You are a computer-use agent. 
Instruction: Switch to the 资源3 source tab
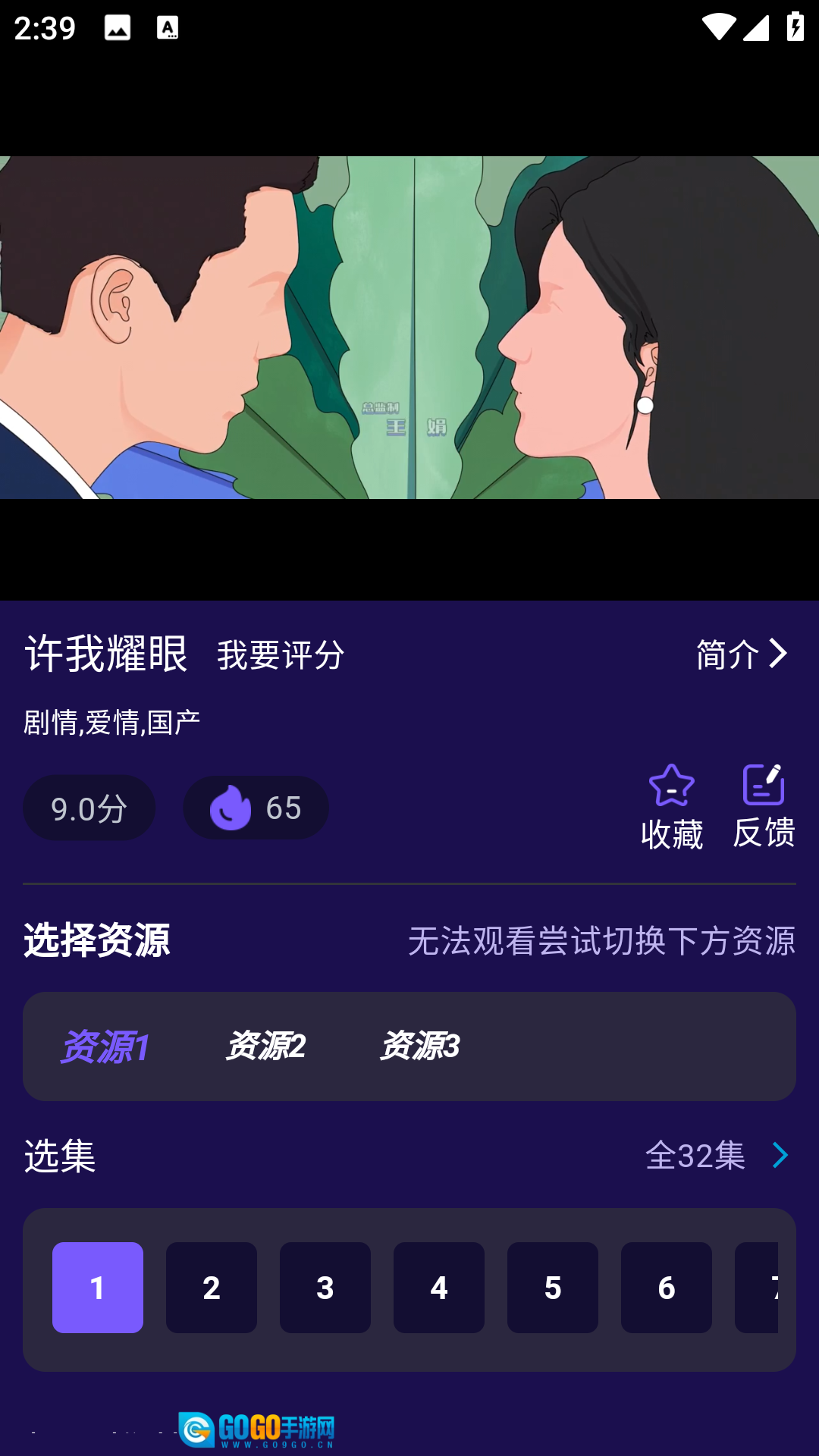tap(420, 1046)
